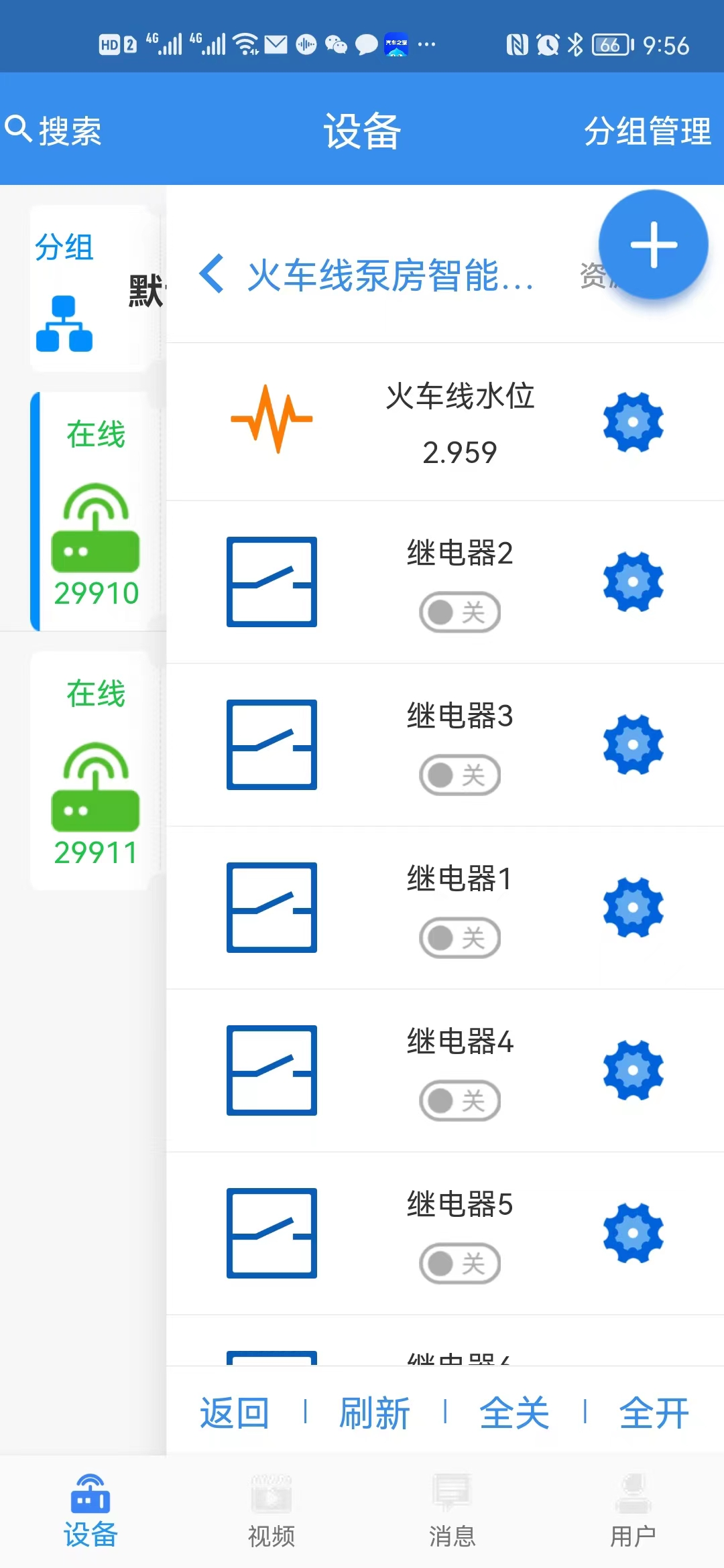Open settings gear for 继电器2
The image size is (724, 1568).
[633, 582]
